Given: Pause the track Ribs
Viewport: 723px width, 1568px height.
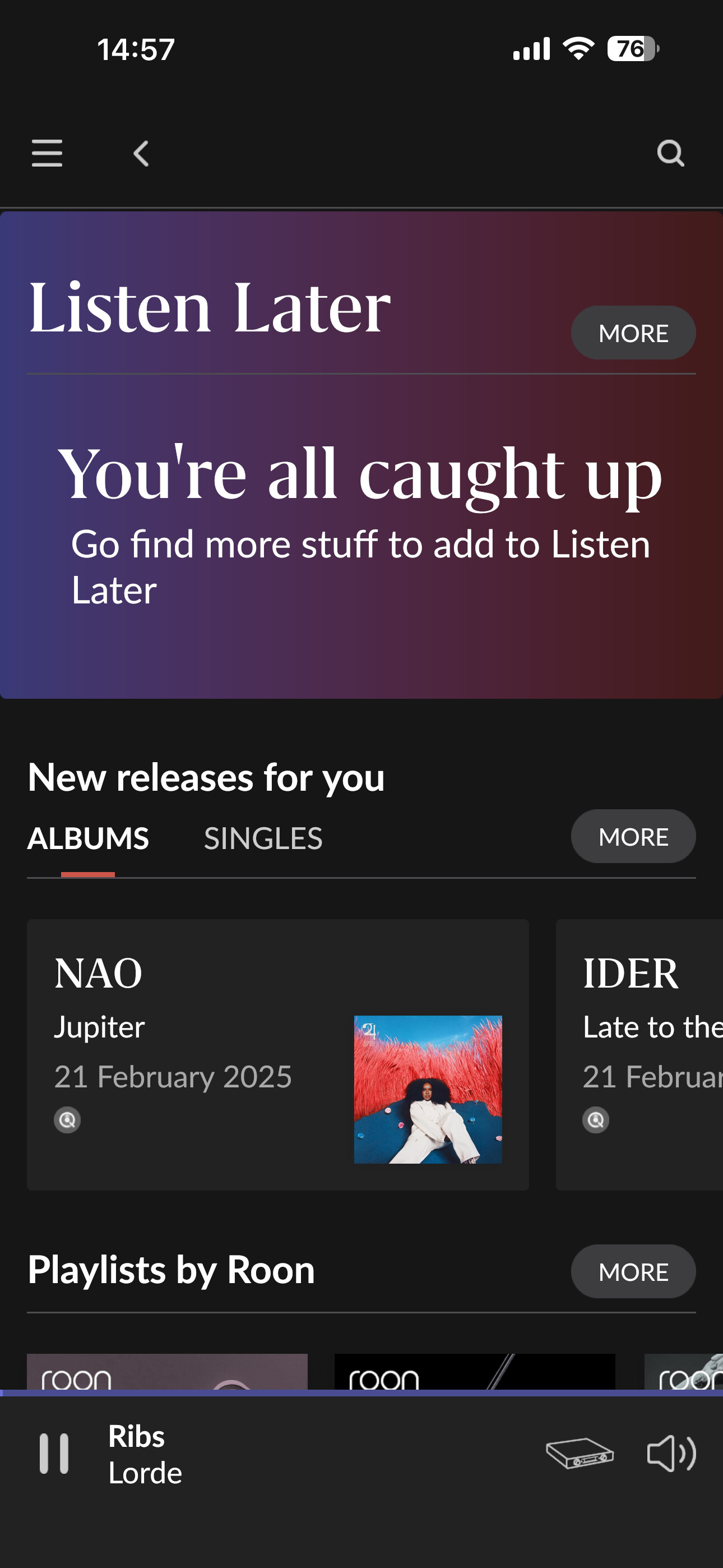Looking at the screenshot, I should tap(54, 1454).
